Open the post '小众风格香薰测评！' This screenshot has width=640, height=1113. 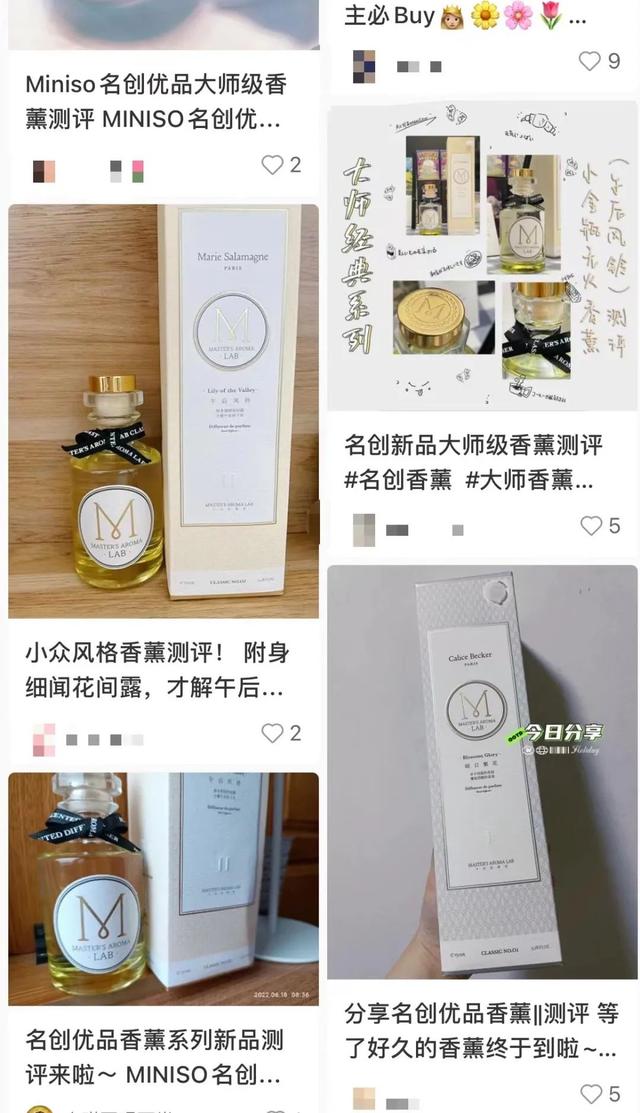[163, 411]
